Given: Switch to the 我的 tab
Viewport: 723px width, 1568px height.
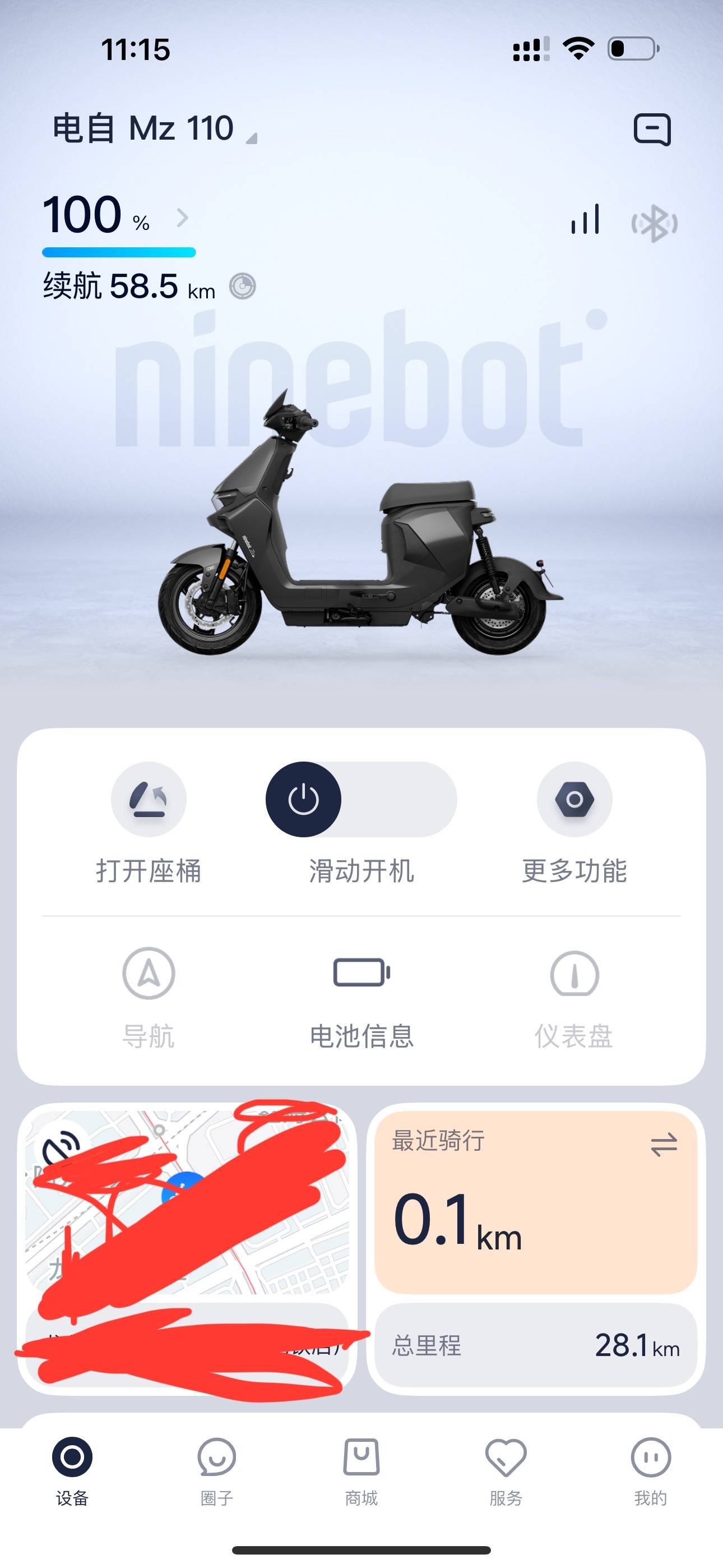Looking at the screenshot, I should (651, 1468).
